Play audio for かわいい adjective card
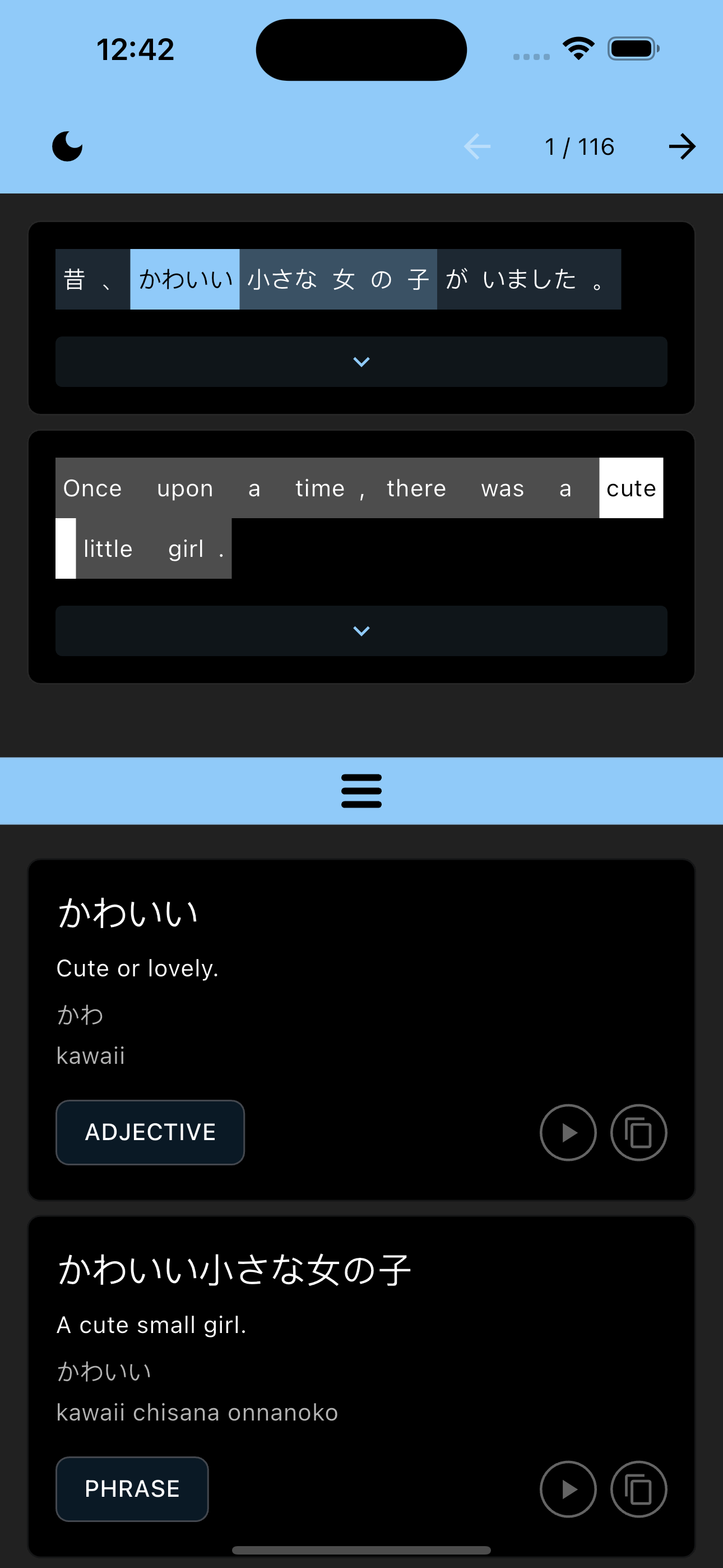The width and height of the screenshot is (723, 1568). pos(568,1132)
